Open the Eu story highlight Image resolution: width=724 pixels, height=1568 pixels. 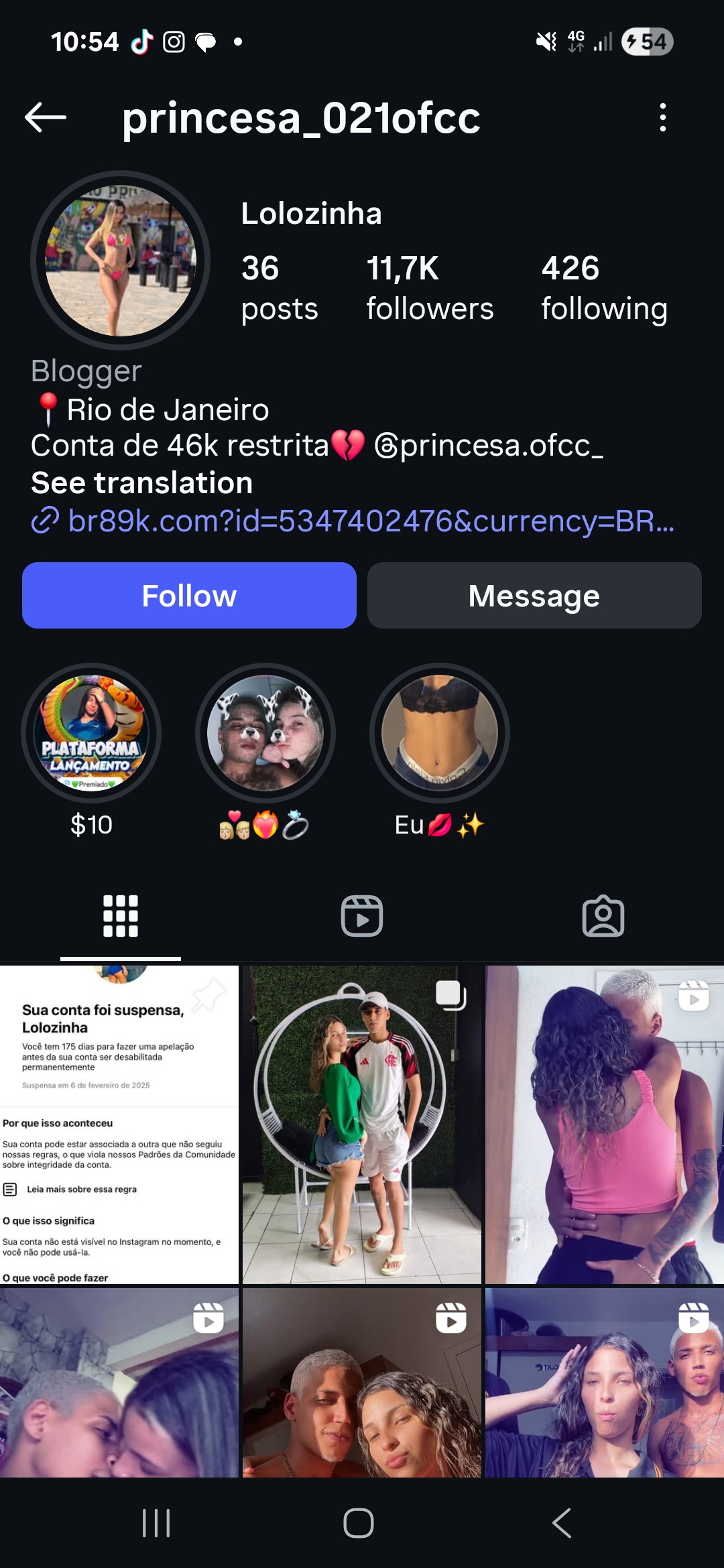point(440,734)
